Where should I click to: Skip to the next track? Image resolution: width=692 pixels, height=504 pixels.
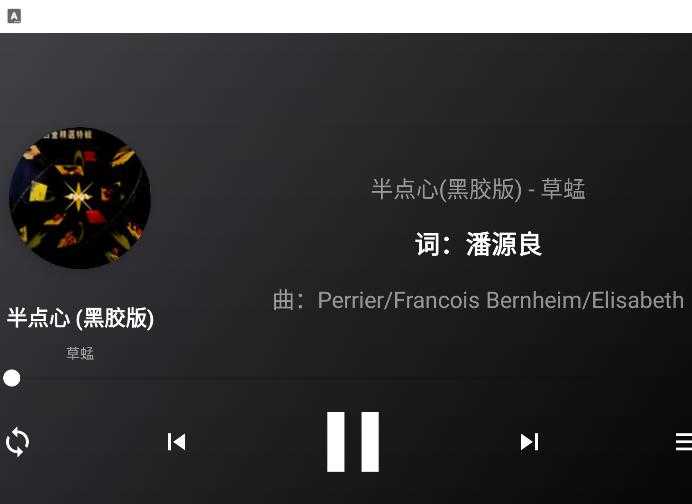[529, 441]
